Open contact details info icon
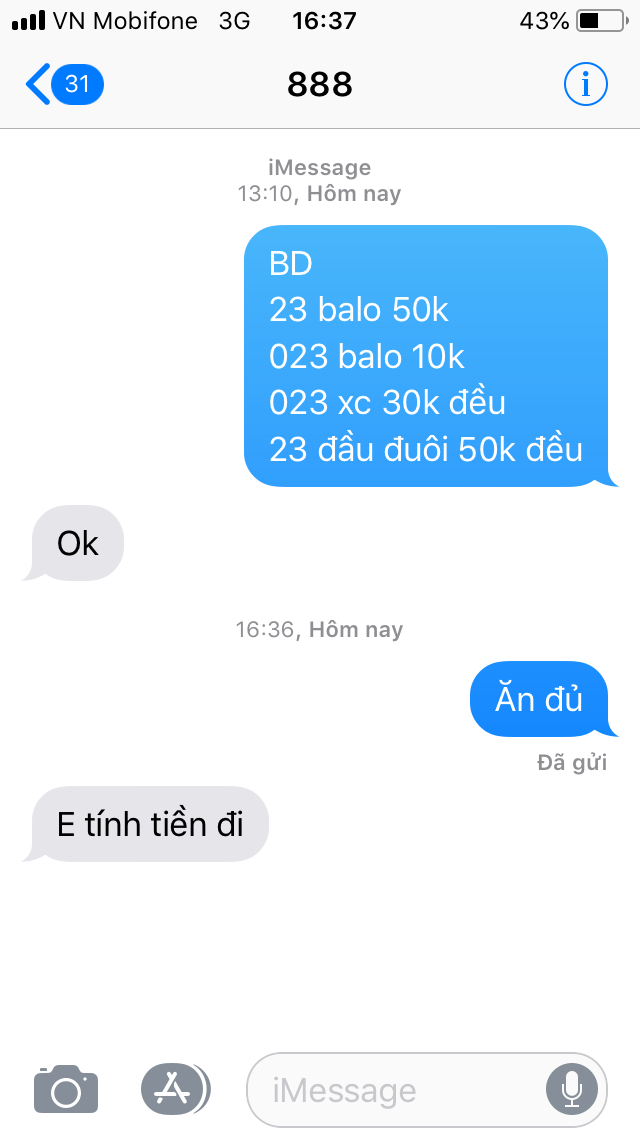This screenshot has height=1136, width=640. point(585,85)
